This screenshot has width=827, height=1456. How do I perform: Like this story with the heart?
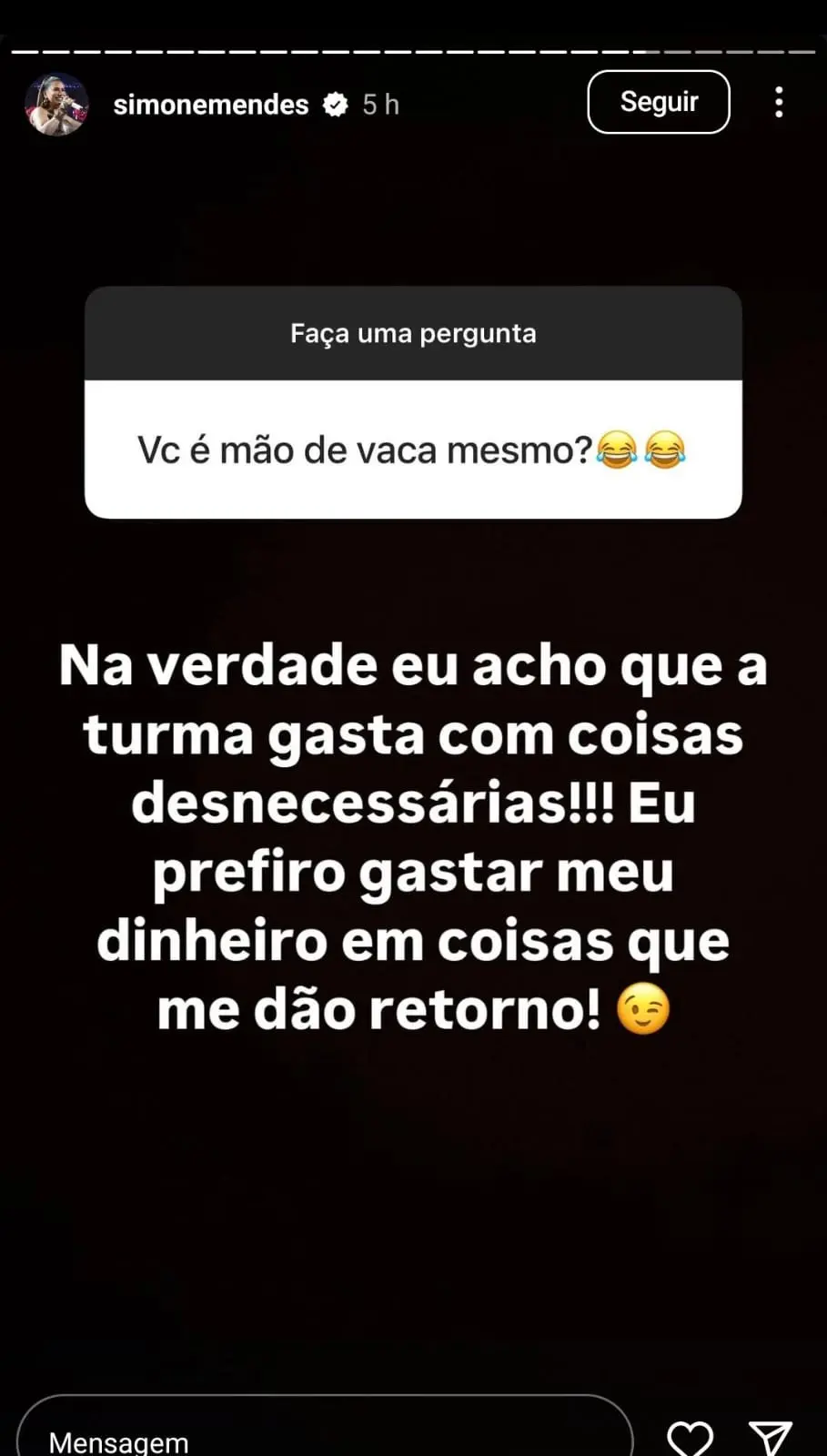point(691,1438)
